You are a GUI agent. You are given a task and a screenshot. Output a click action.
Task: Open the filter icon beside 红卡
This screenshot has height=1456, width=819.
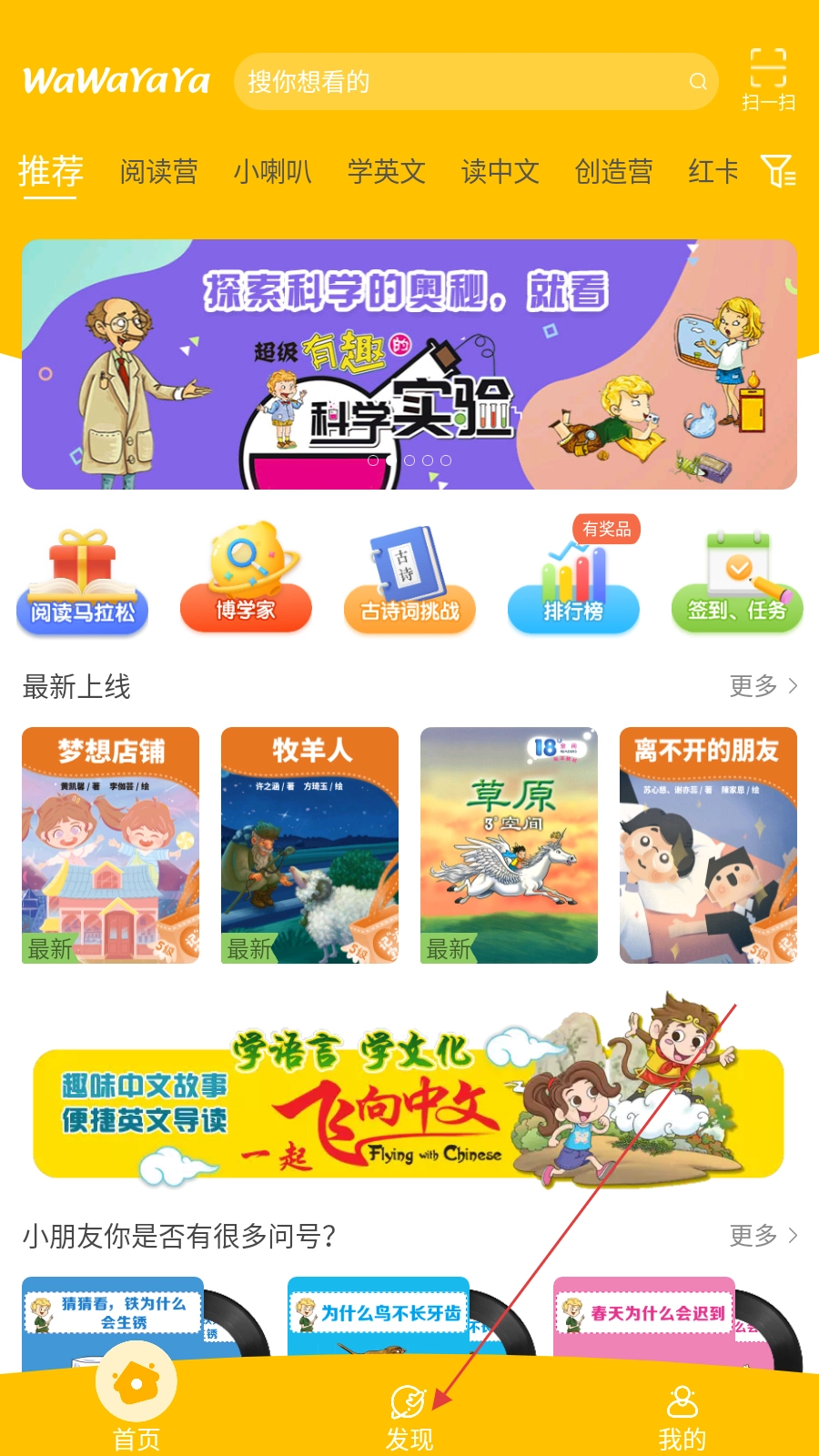(778, 171)
